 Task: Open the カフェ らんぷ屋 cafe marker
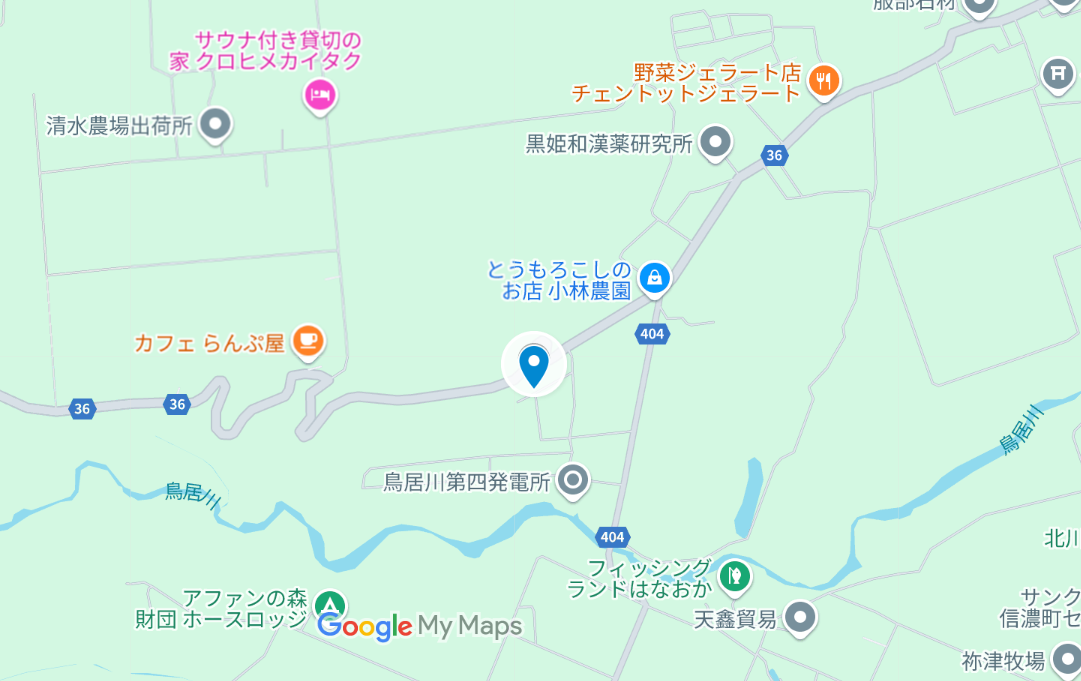[308, 341]
